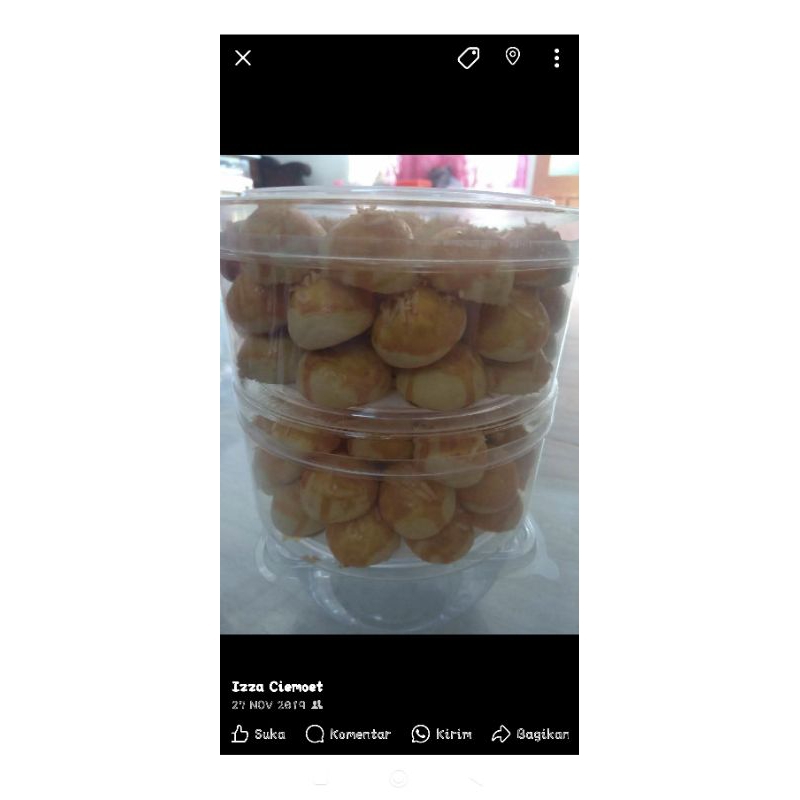Open Izza Ciemoet's profile
Image resolution: width=800 pixels, height=800 pixels.
(277, 687)
